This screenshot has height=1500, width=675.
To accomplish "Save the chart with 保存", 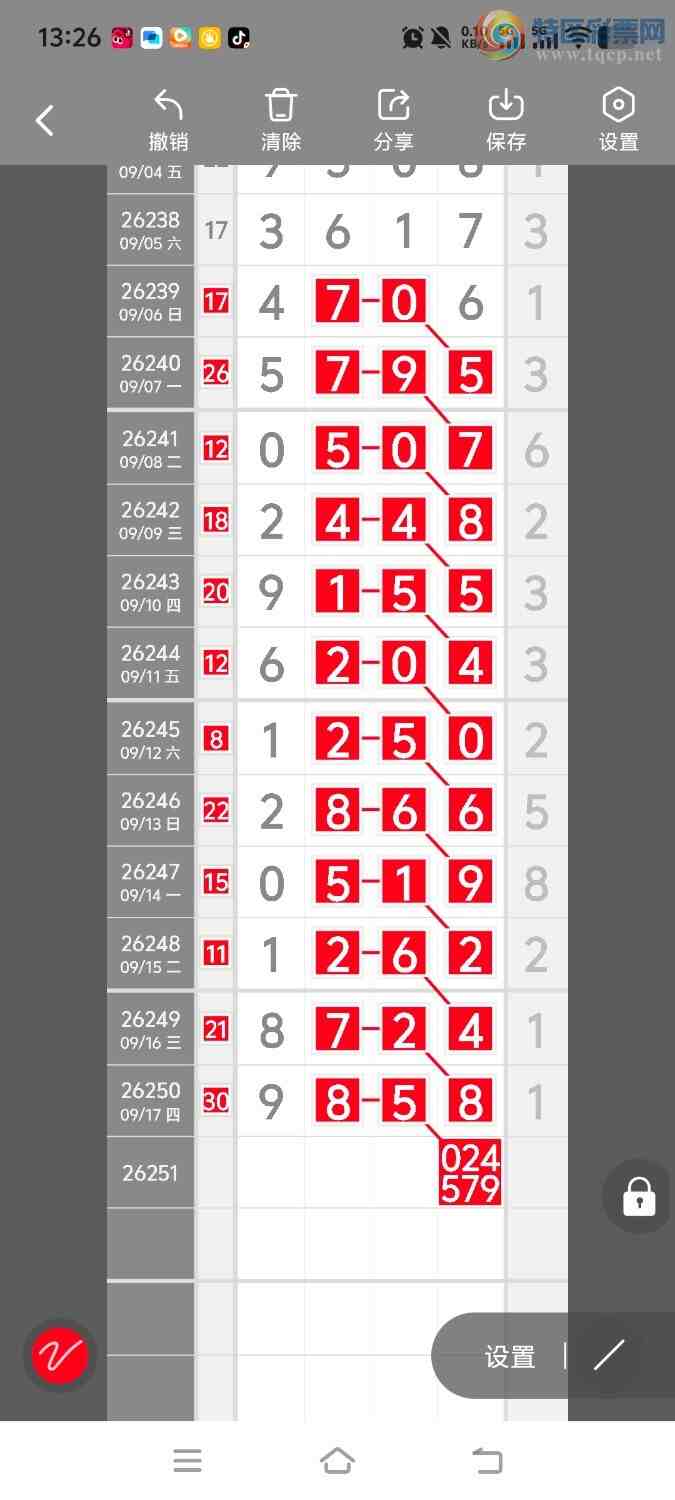I will point(506,121).
